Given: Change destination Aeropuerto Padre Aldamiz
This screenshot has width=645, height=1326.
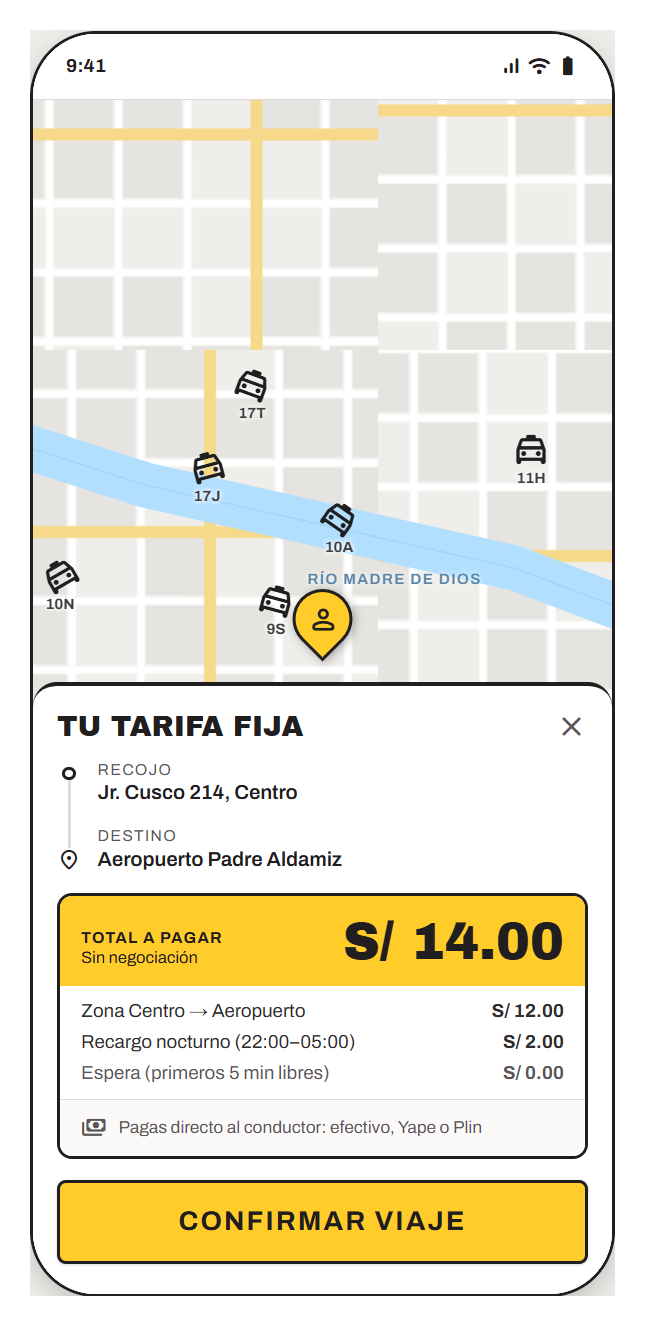Looking at the screenshot, I should coord(219,848).
